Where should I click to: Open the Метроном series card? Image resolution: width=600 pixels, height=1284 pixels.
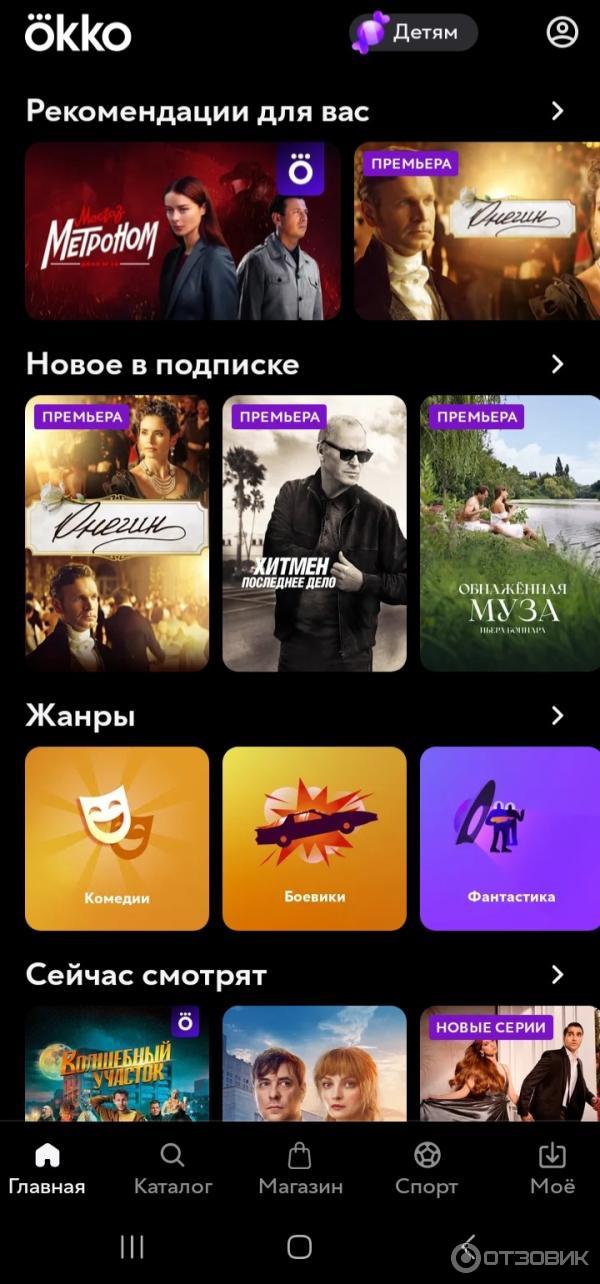pyautogui.click(x=182, y=231)
